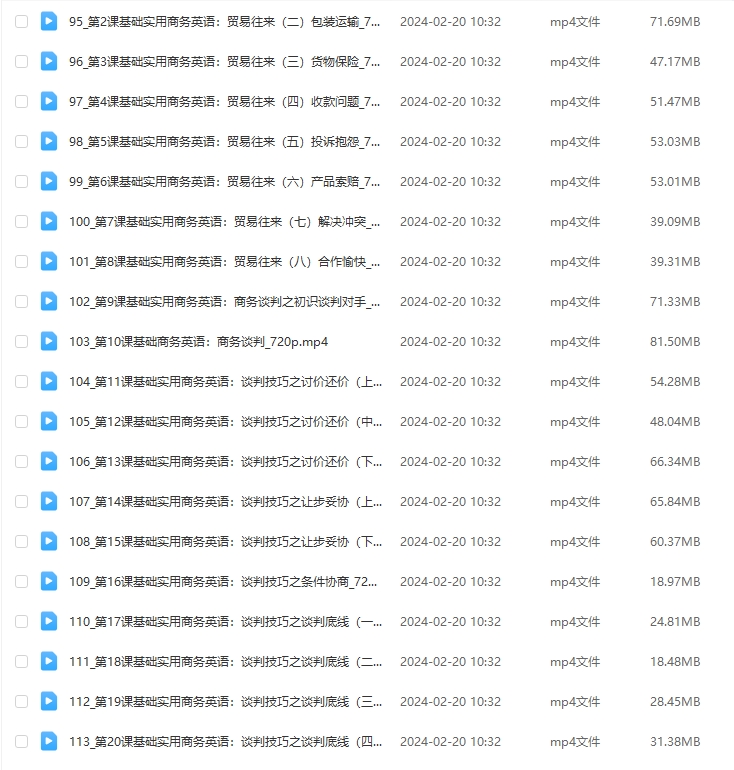
Task: Check the box for 99_第6课 产品索赔
Action: point(21,181)
